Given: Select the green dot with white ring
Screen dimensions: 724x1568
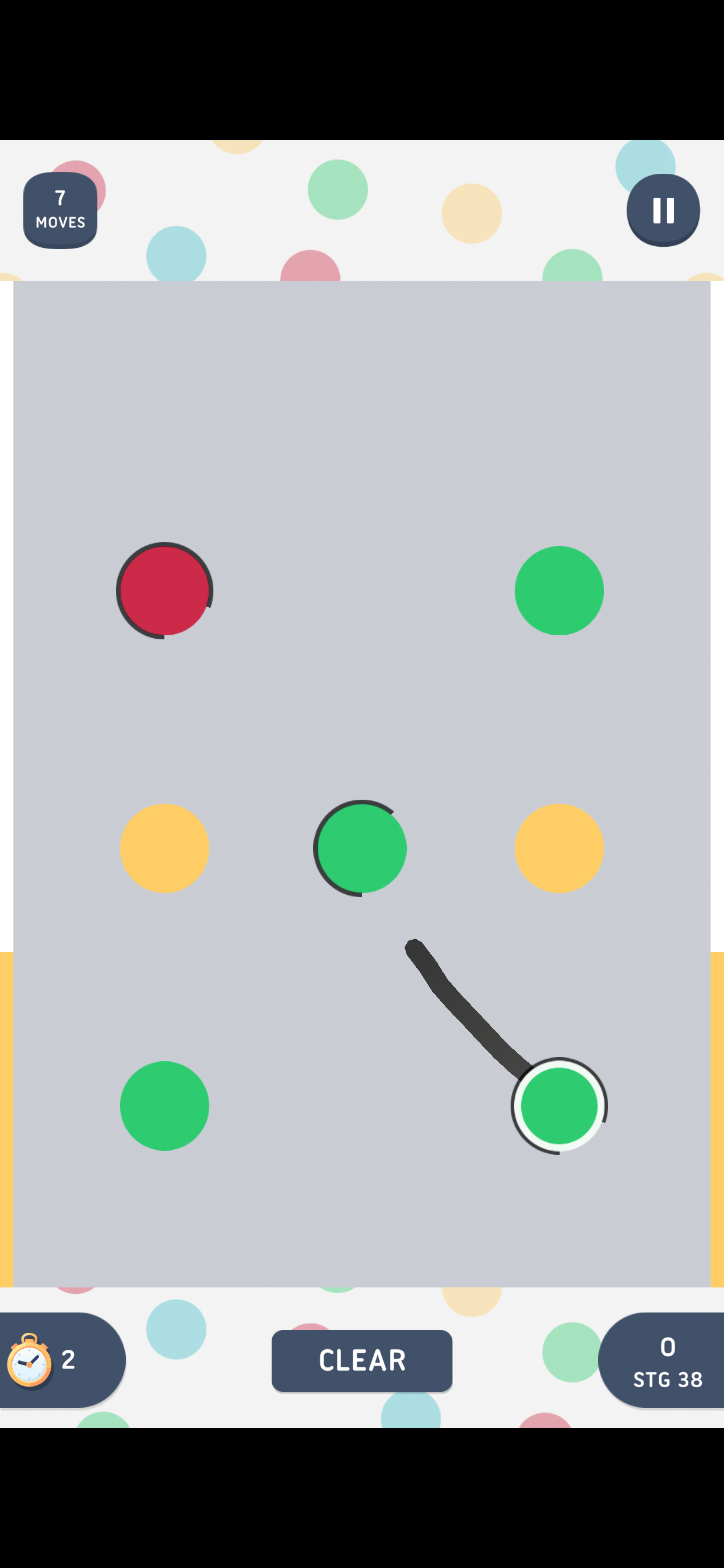Looking at the screenshot, I should [558, 1105].
